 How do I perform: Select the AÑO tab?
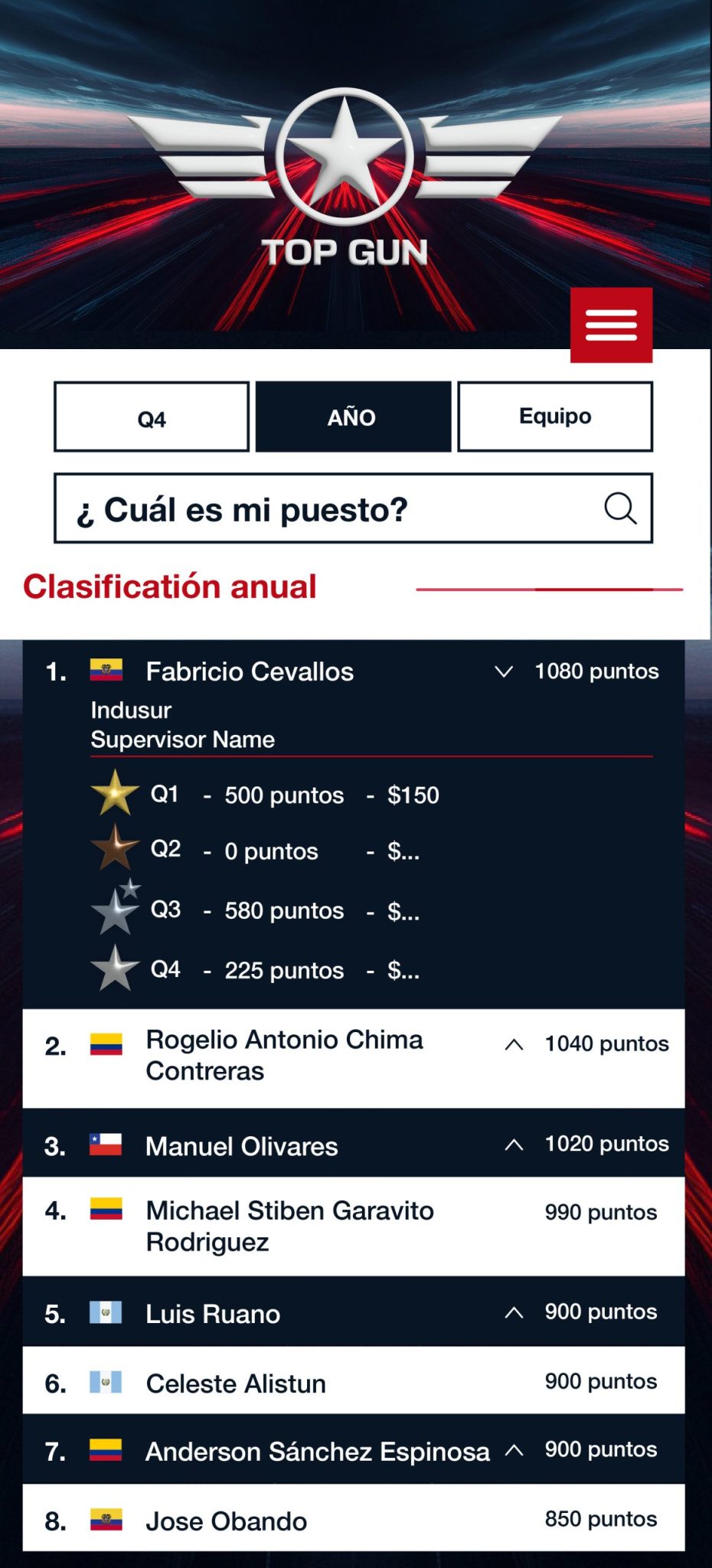(353, 417)
